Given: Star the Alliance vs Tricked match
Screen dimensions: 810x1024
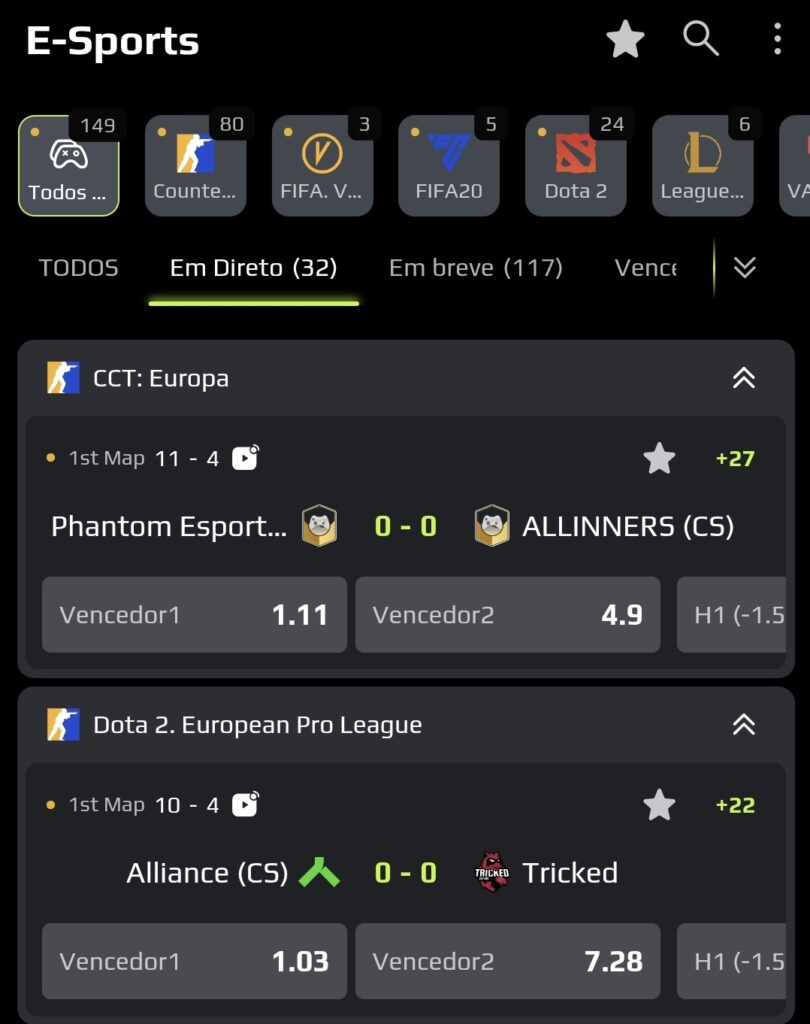Looking at the screenshot, I should click(659, 804).
